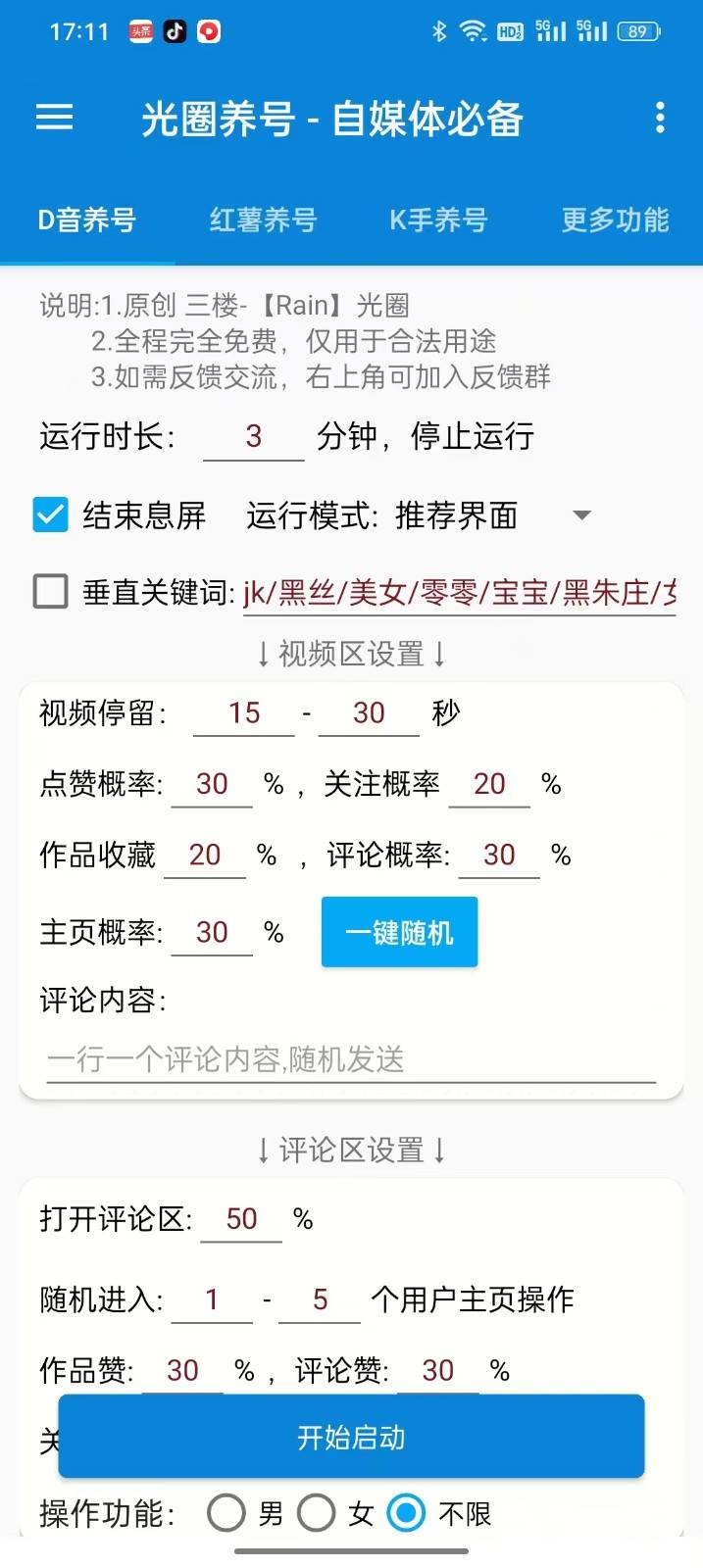Switch to the 红薯养号 tab
The width and height of the screenshot is (703, 1568).
tap(263, 220)
